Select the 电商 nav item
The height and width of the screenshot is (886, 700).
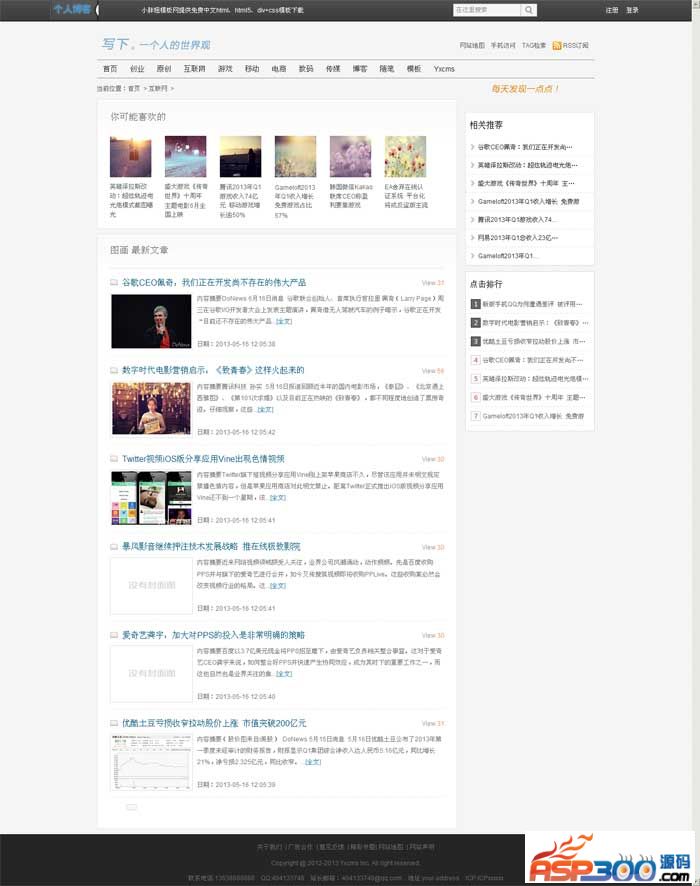coord(279,69)
